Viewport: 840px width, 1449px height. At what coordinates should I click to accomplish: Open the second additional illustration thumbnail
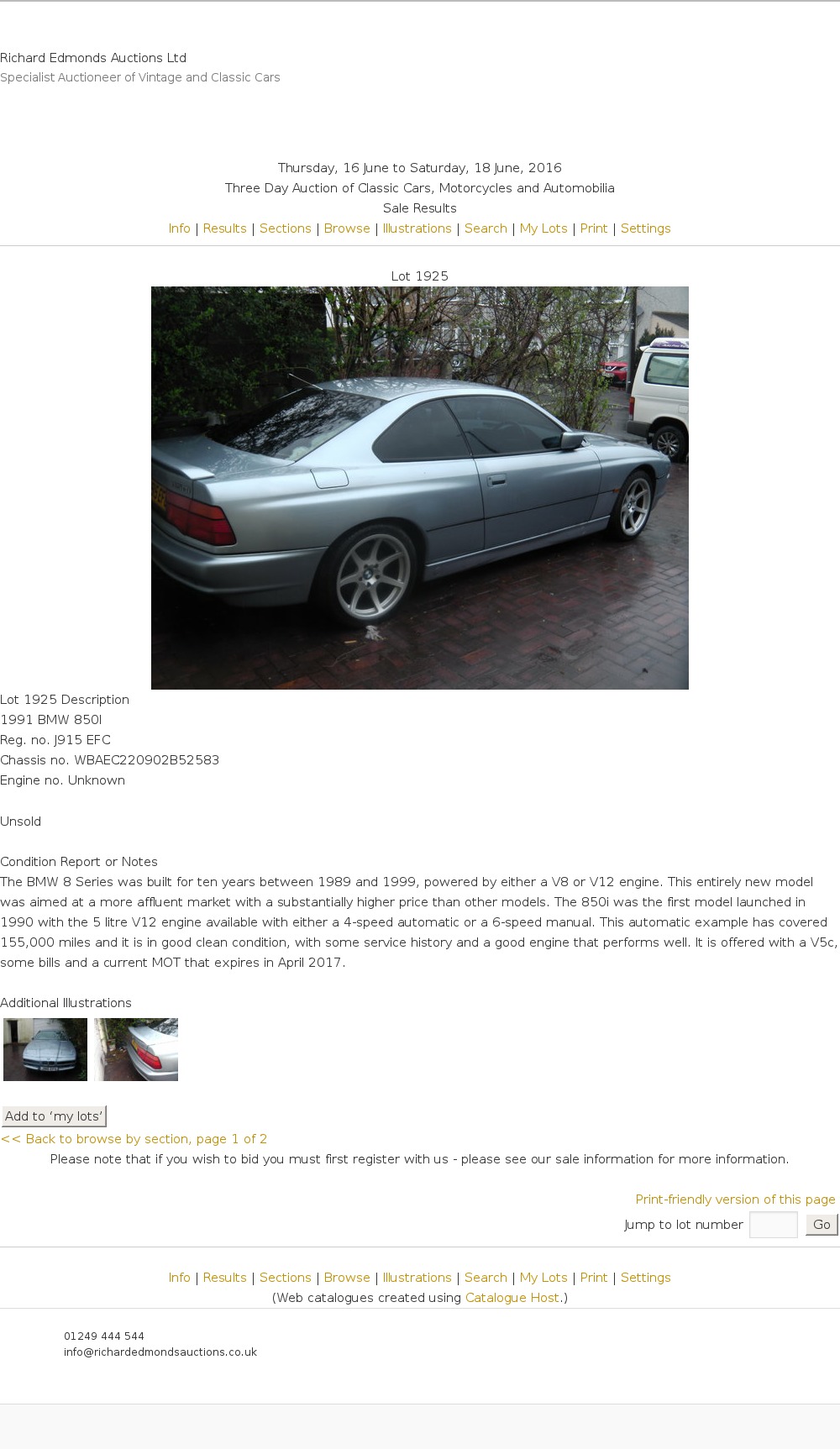point(136,1049)
